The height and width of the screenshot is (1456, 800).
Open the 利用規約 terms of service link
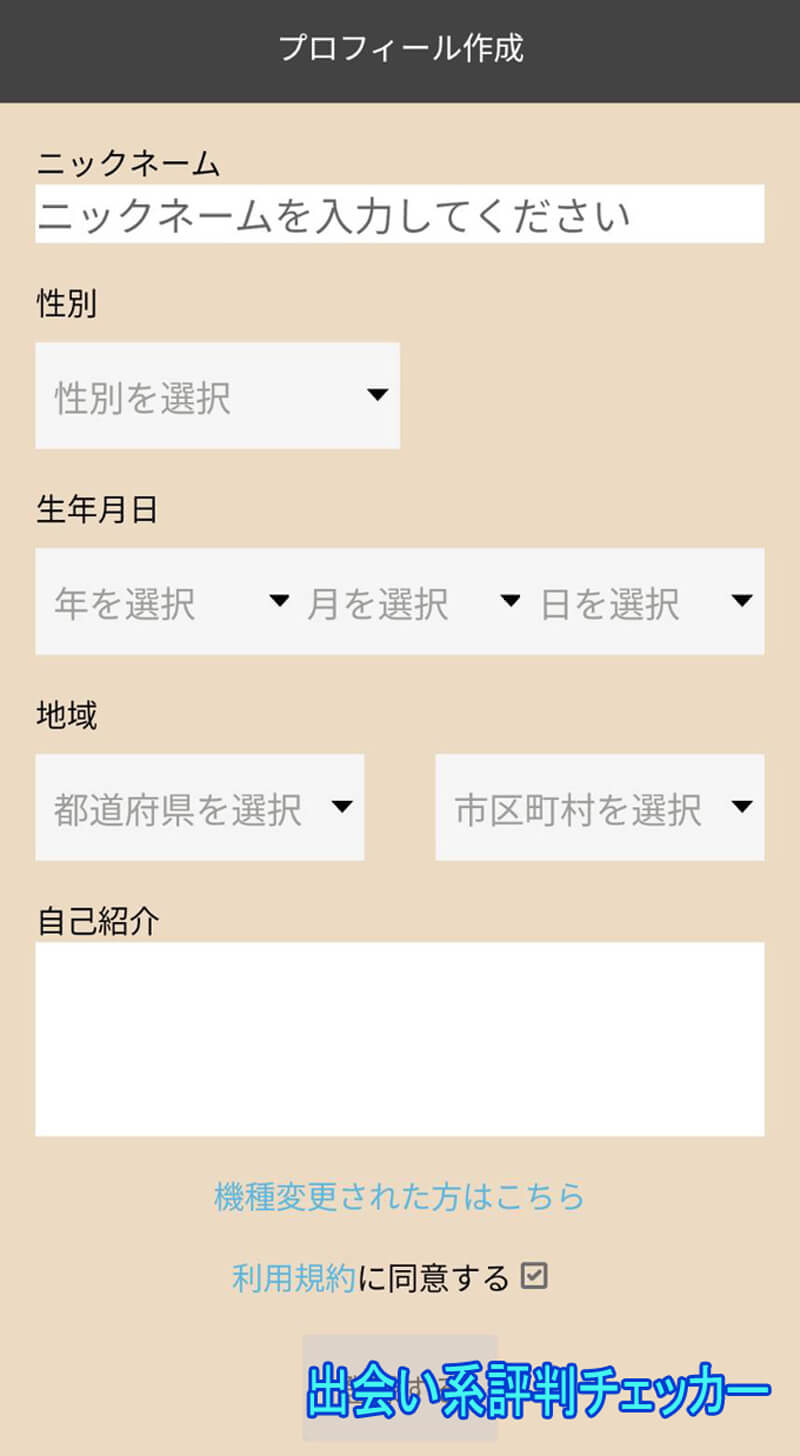coord(290,1275)
